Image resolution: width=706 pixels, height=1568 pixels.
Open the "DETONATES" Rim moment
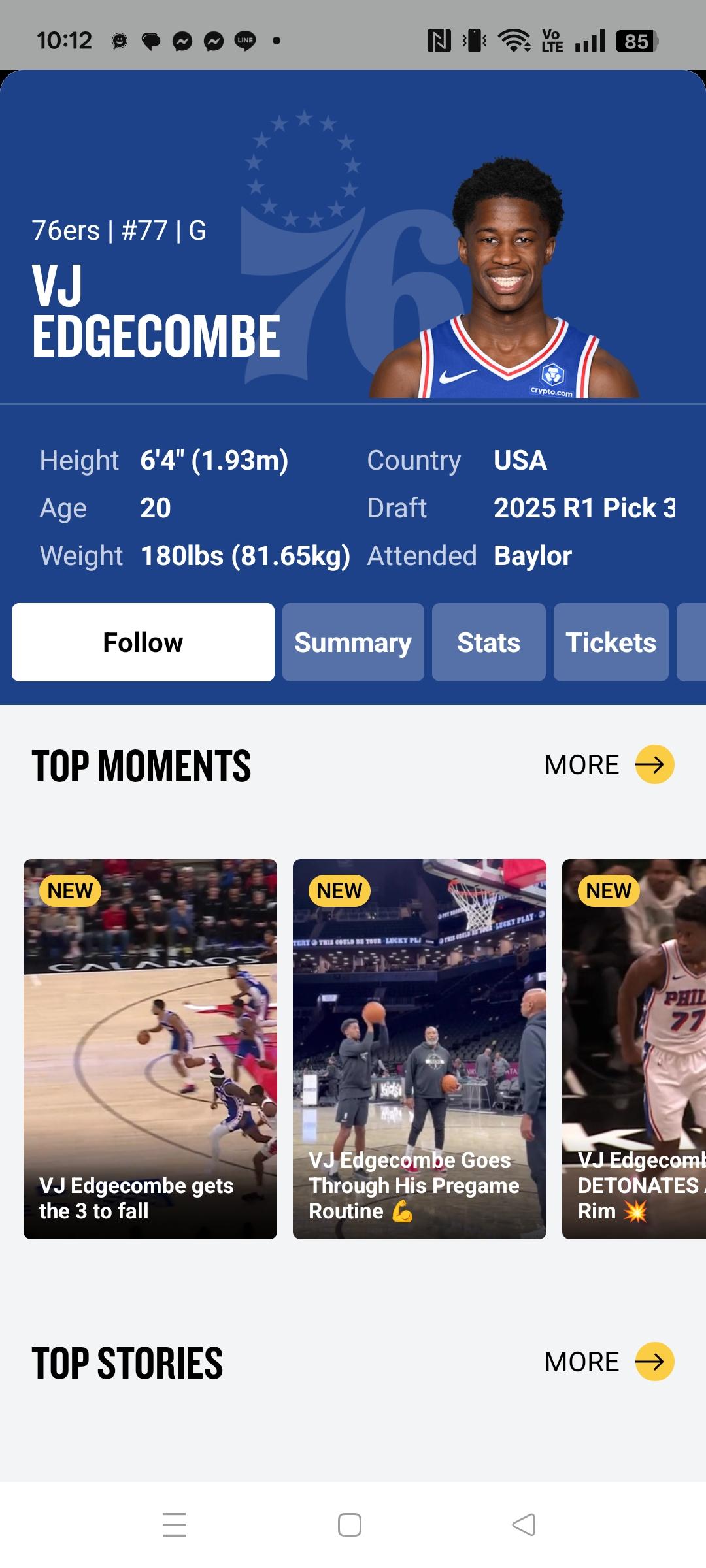pos(634,1049)
